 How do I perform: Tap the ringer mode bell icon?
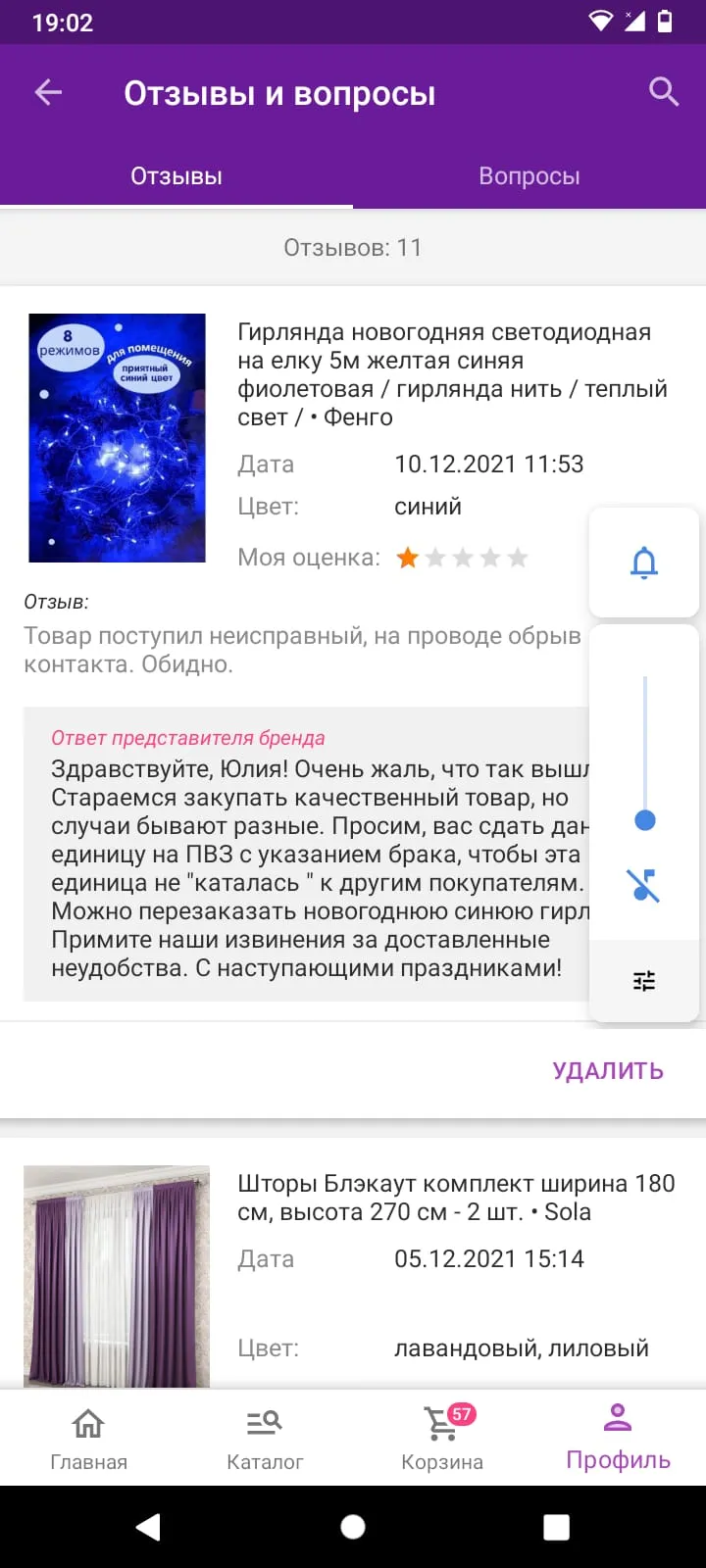coord(644,563)
